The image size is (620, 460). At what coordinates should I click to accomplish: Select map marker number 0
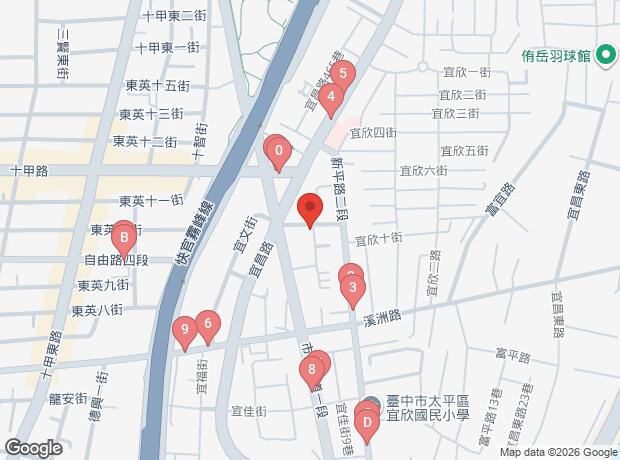pyautogui.click(x=278, y=153)
